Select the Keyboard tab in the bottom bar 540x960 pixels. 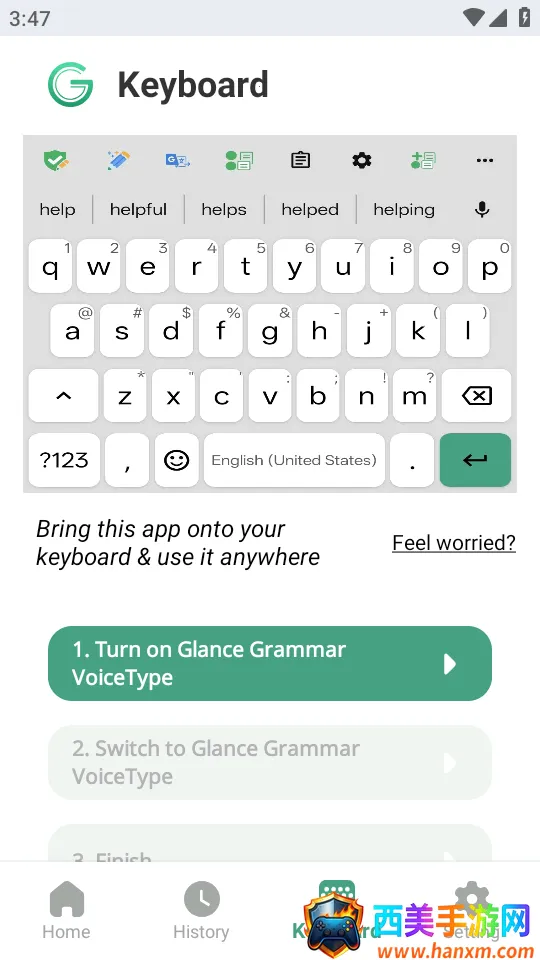[x=337, y=910]
